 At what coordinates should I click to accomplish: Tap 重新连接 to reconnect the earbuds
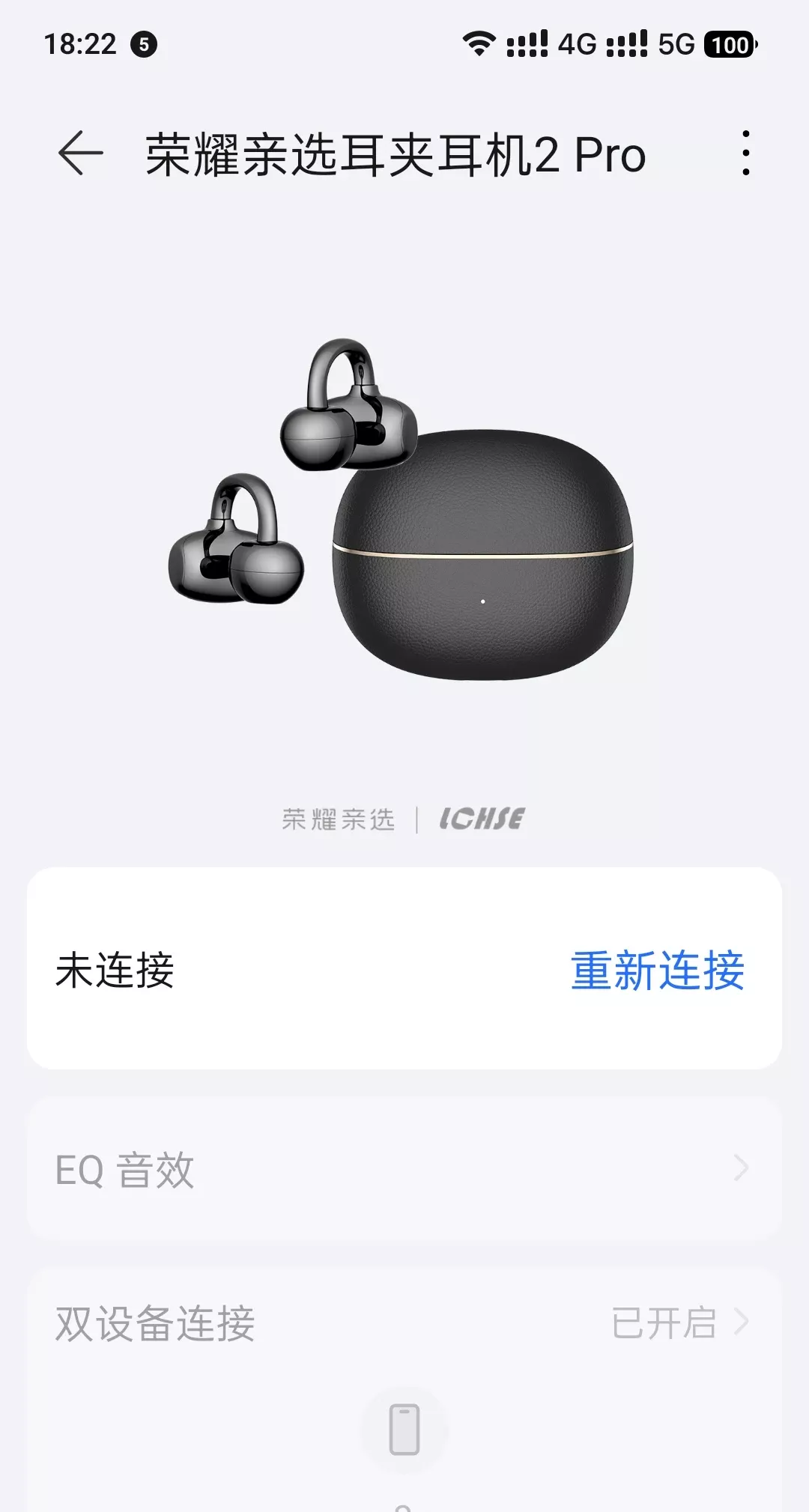tap(657, 971)
